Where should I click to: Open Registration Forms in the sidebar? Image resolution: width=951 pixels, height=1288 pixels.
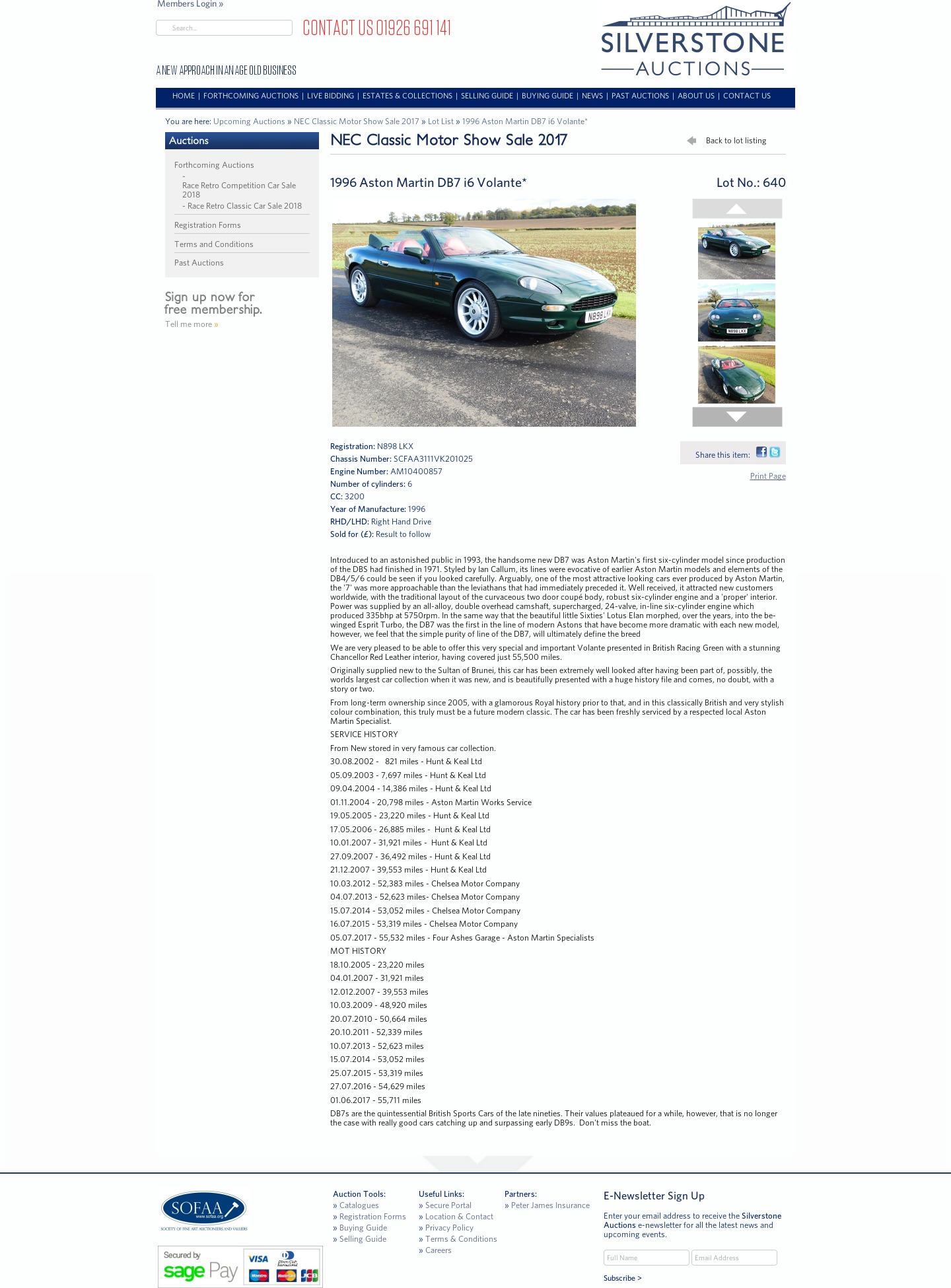207,225
